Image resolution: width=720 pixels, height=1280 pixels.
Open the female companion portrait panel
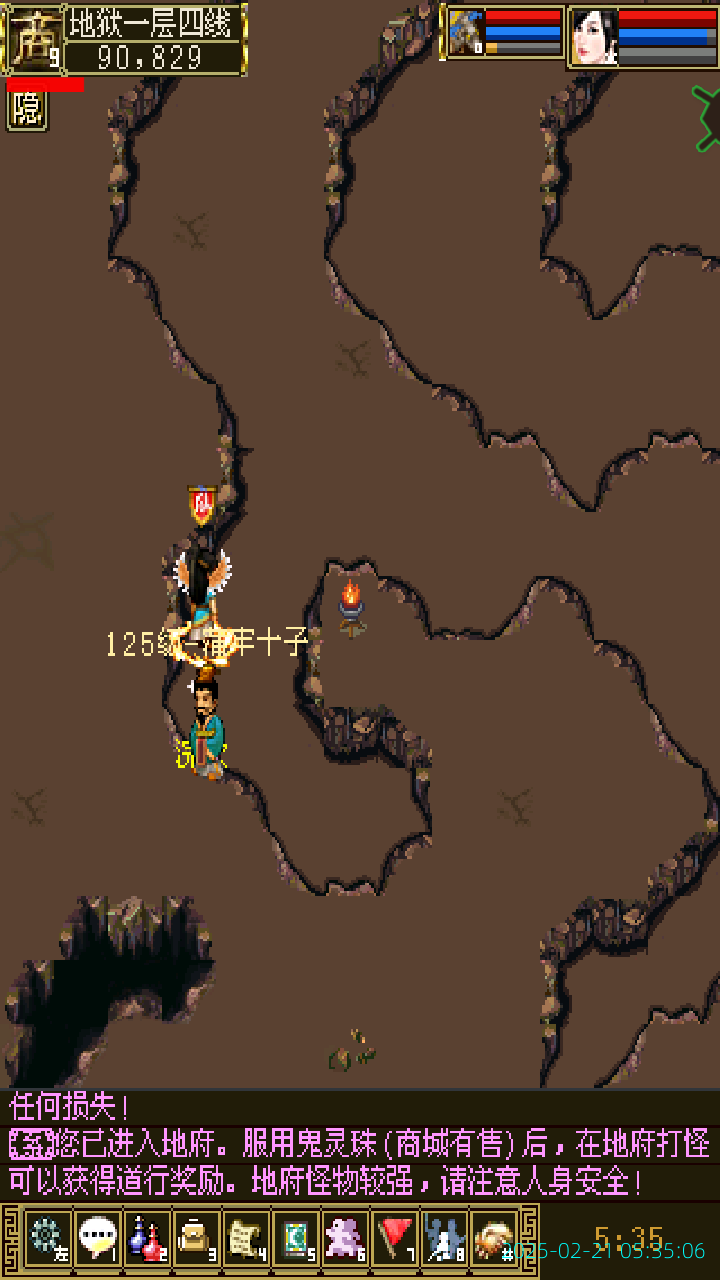pos(594,37)
